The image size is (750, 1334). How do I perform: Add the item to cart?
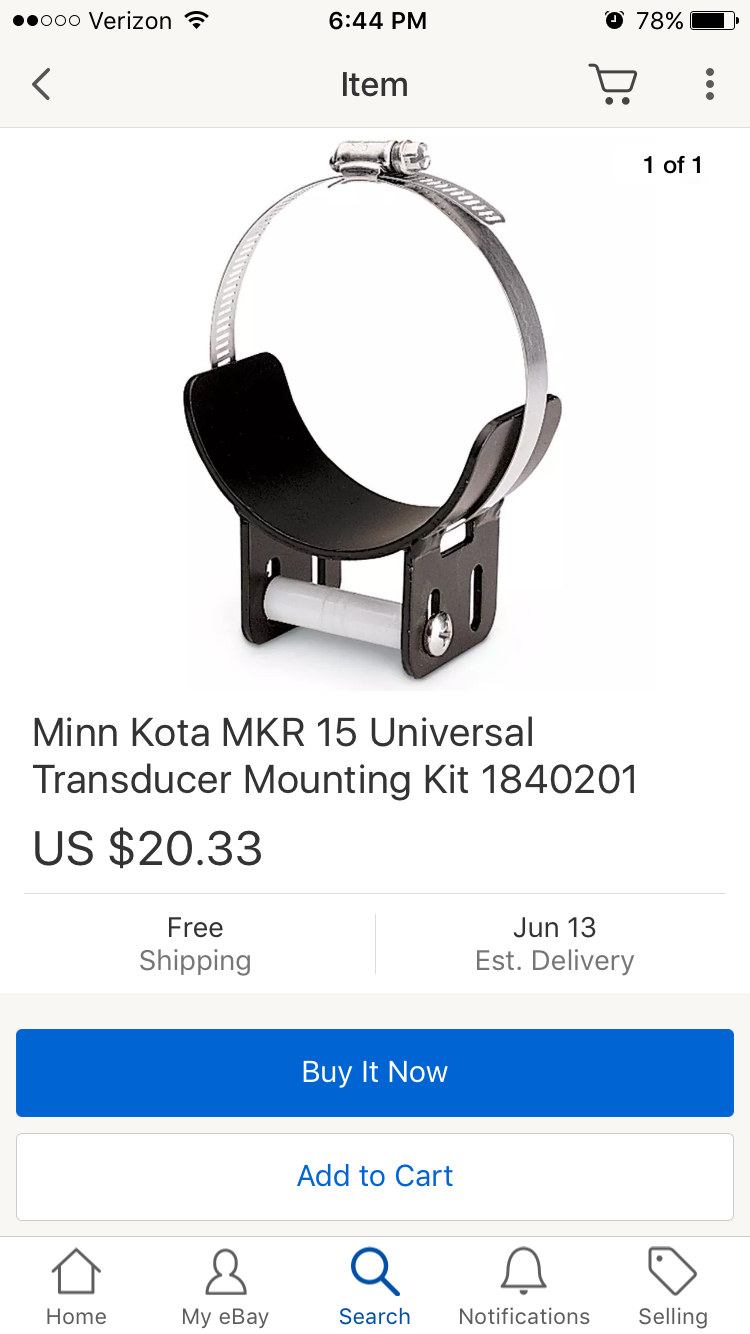click(x=375, y=1176)
